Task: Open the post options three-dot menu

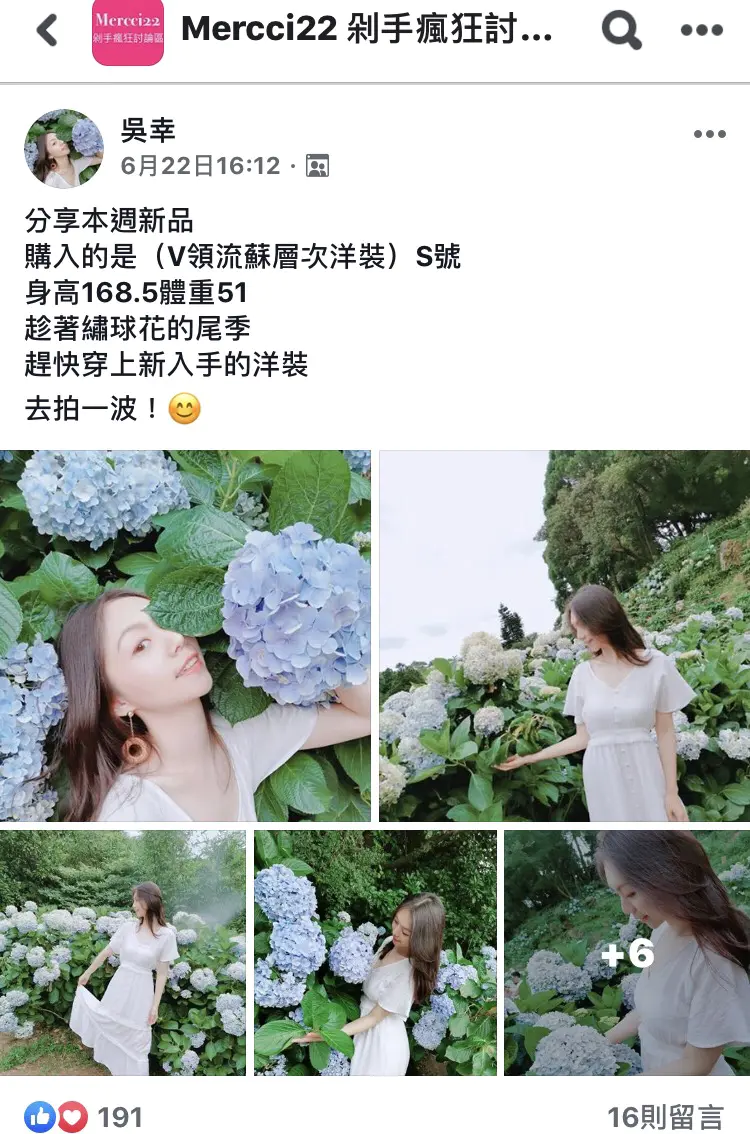Action: pos(709,135)
